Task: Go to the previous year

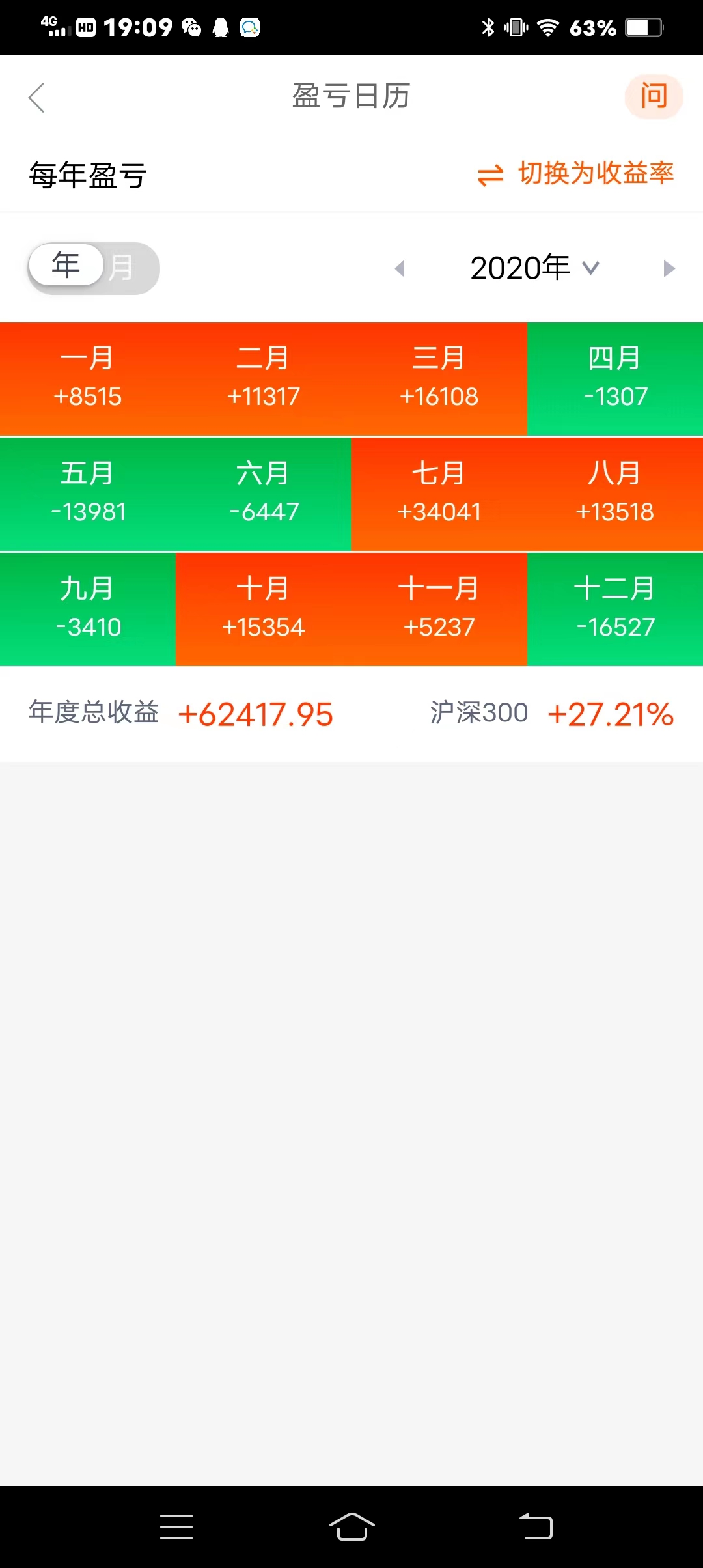Action: pos(400,268)
